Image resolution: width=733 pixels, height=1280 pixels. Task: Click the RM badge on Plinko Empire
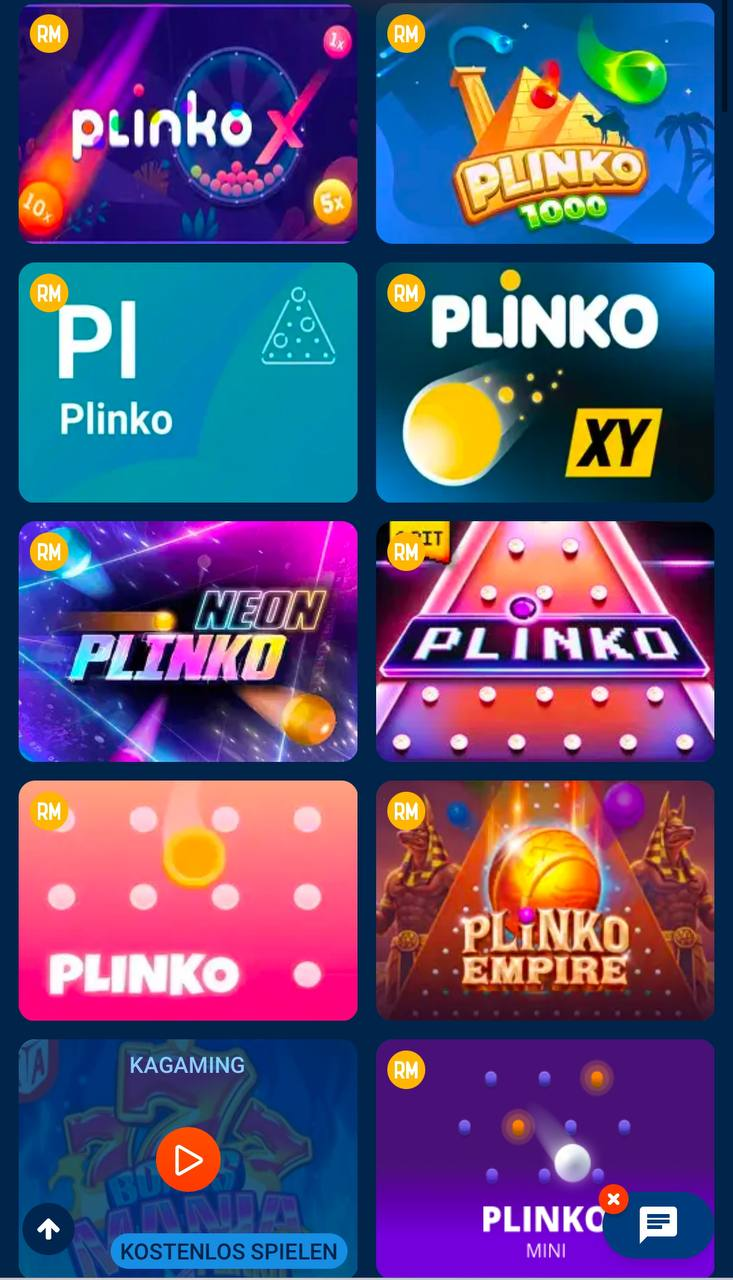tap(405, 810)
